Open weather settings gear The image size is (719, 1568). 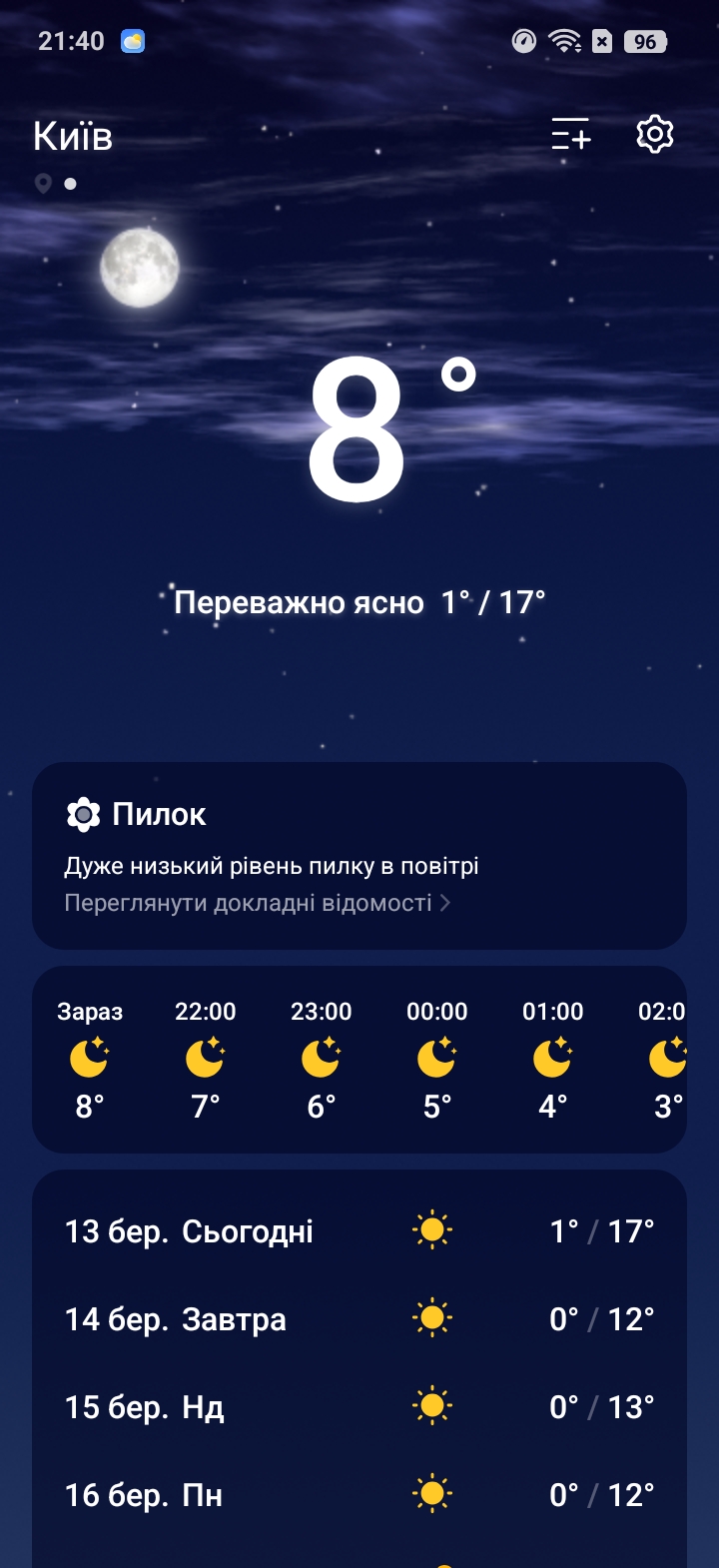(655, 134)
